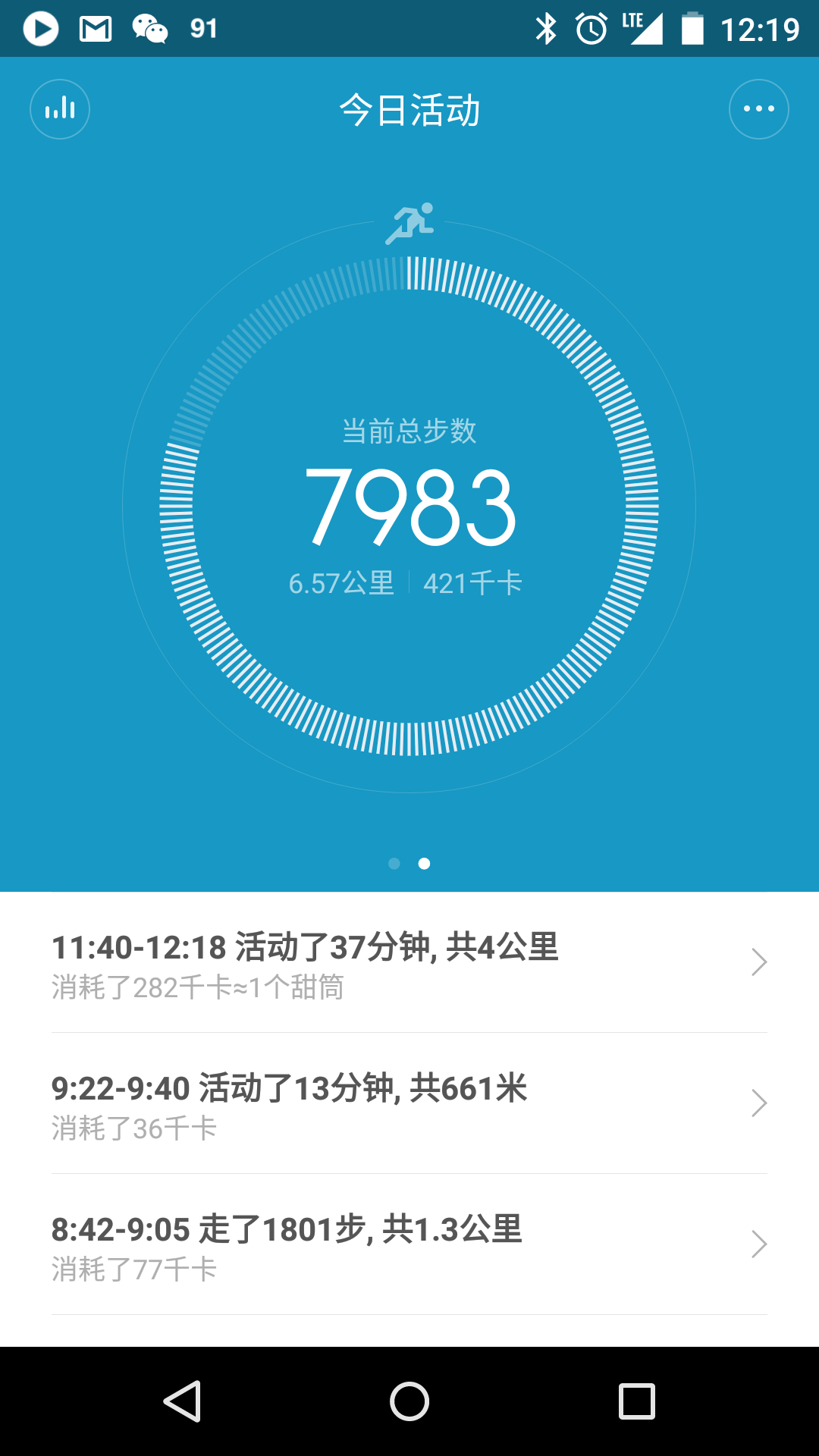Open the recent apps square button
The height and width of the screenshot is (1456, 819).
637,1401
